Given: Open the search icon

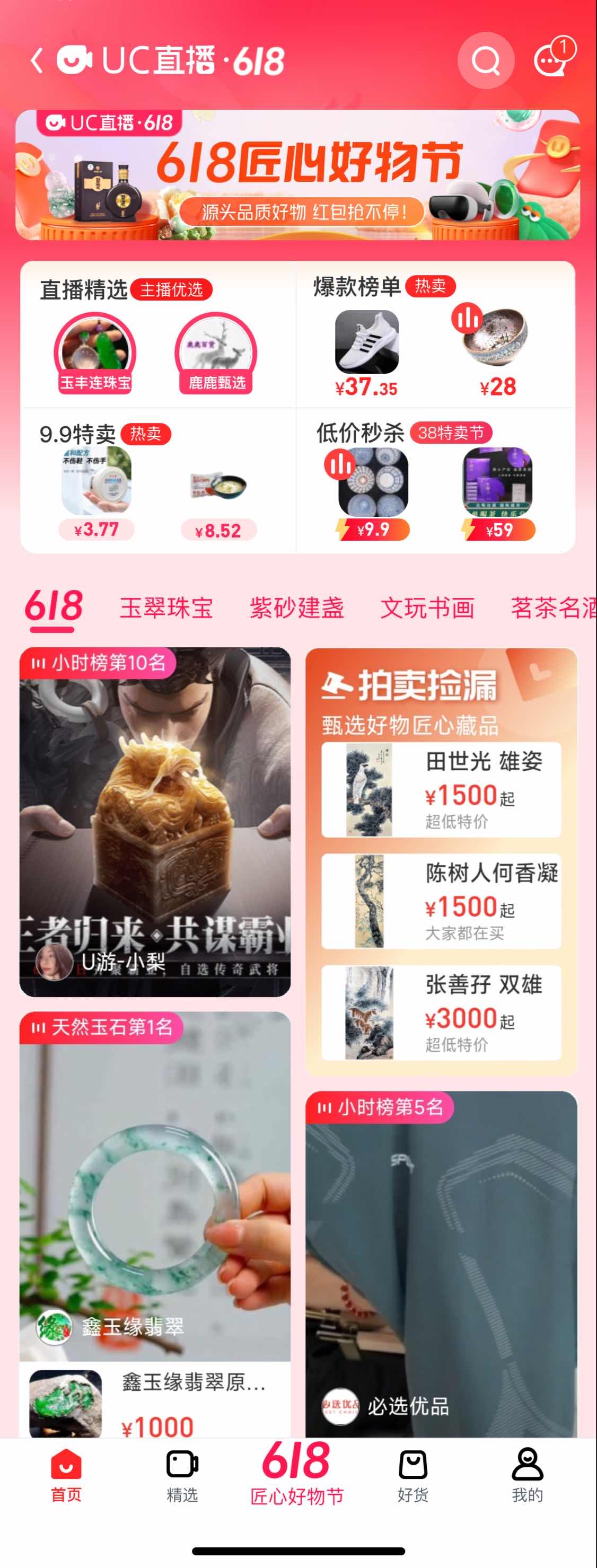Looking at the screenshot, I should 486,61.
